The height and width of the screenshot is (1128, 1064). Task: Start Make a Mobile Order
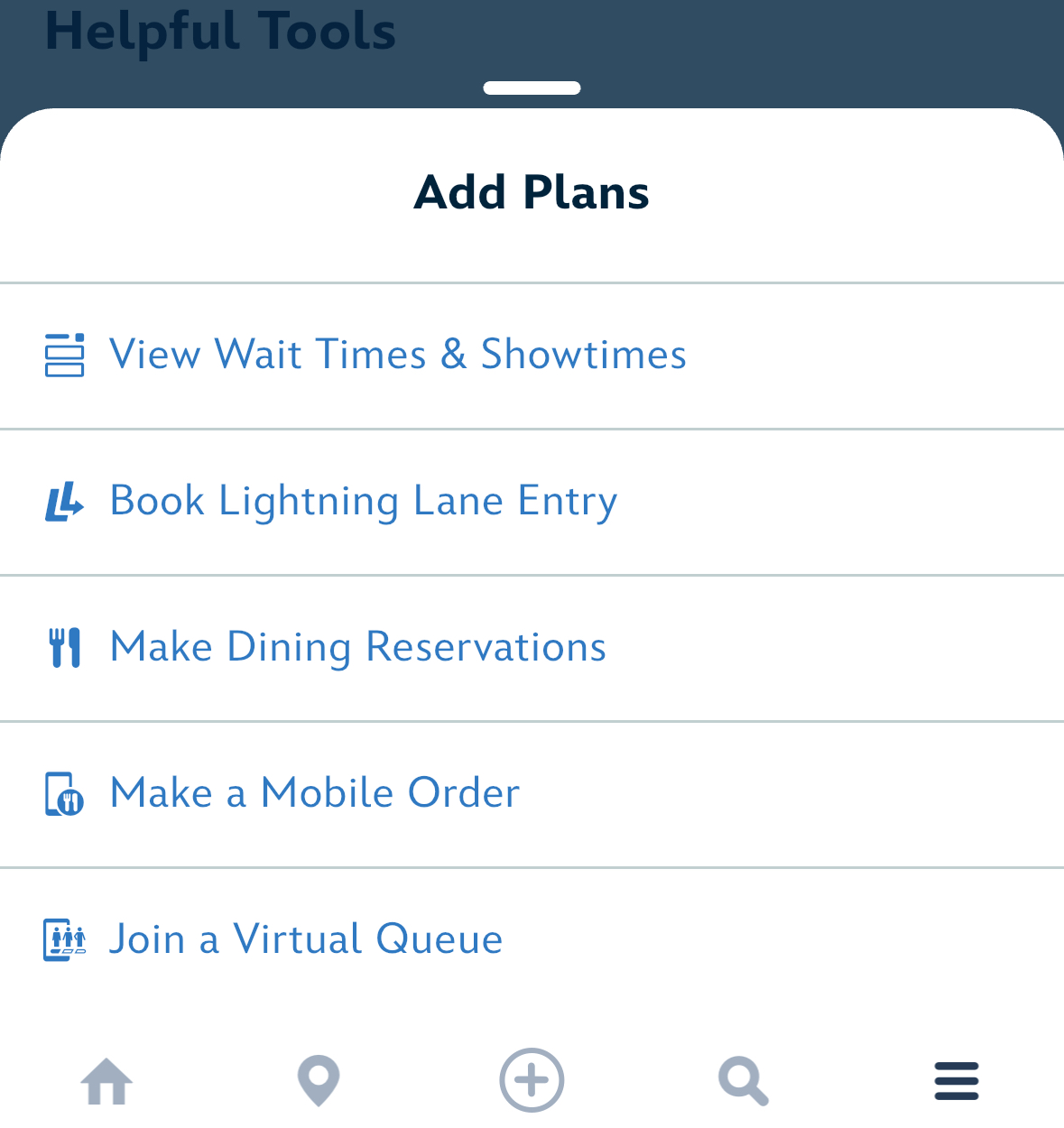tap(314, 794)
